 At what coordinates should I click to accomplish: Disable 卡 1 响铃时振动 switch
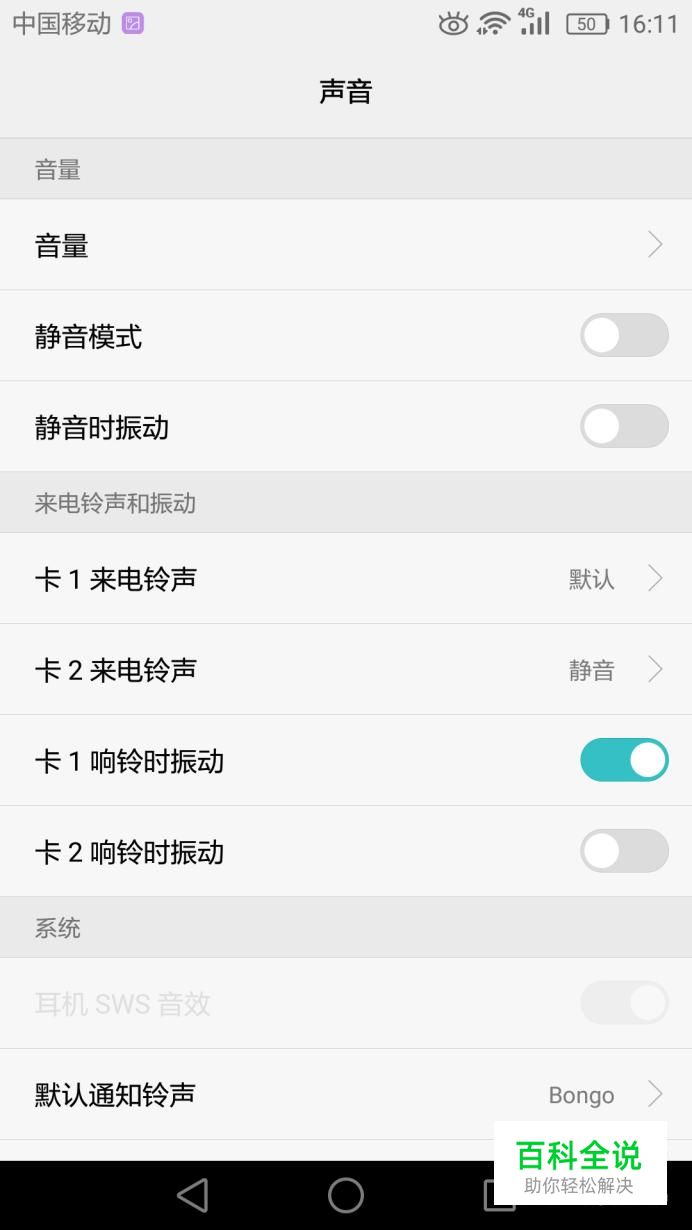pos(624,761)
